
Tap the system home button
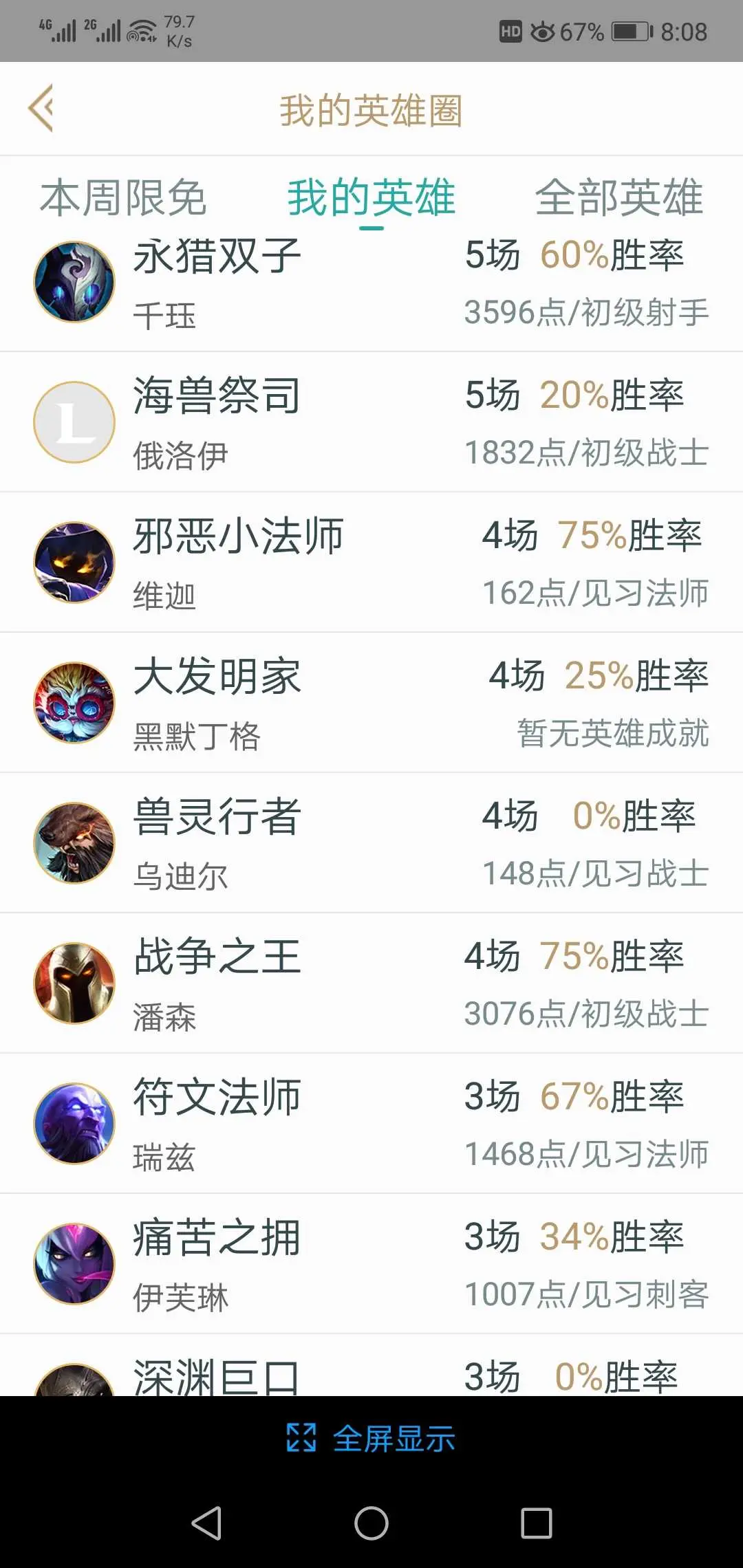[x=371, y=1523]
